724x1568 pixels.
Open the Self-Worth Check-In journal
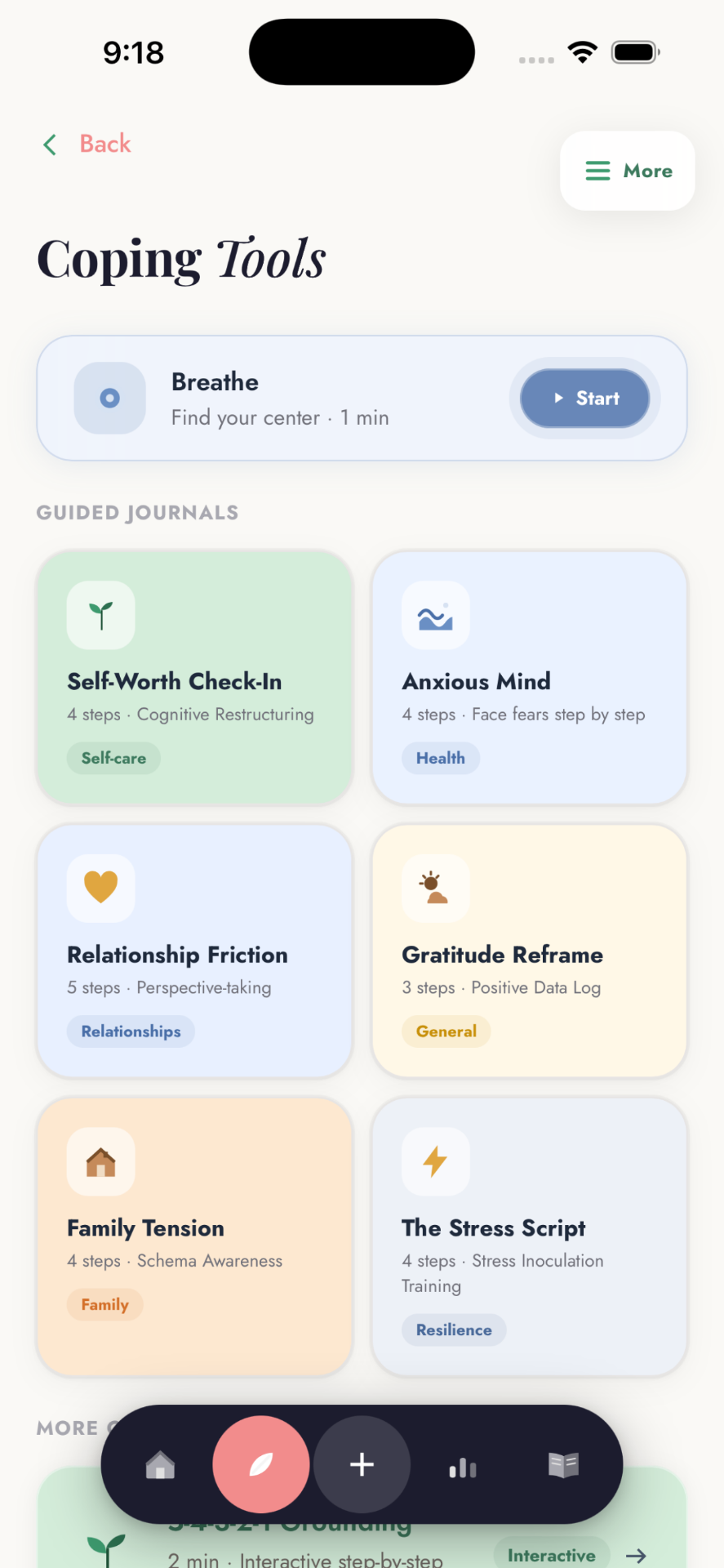(x=194, y=678)
